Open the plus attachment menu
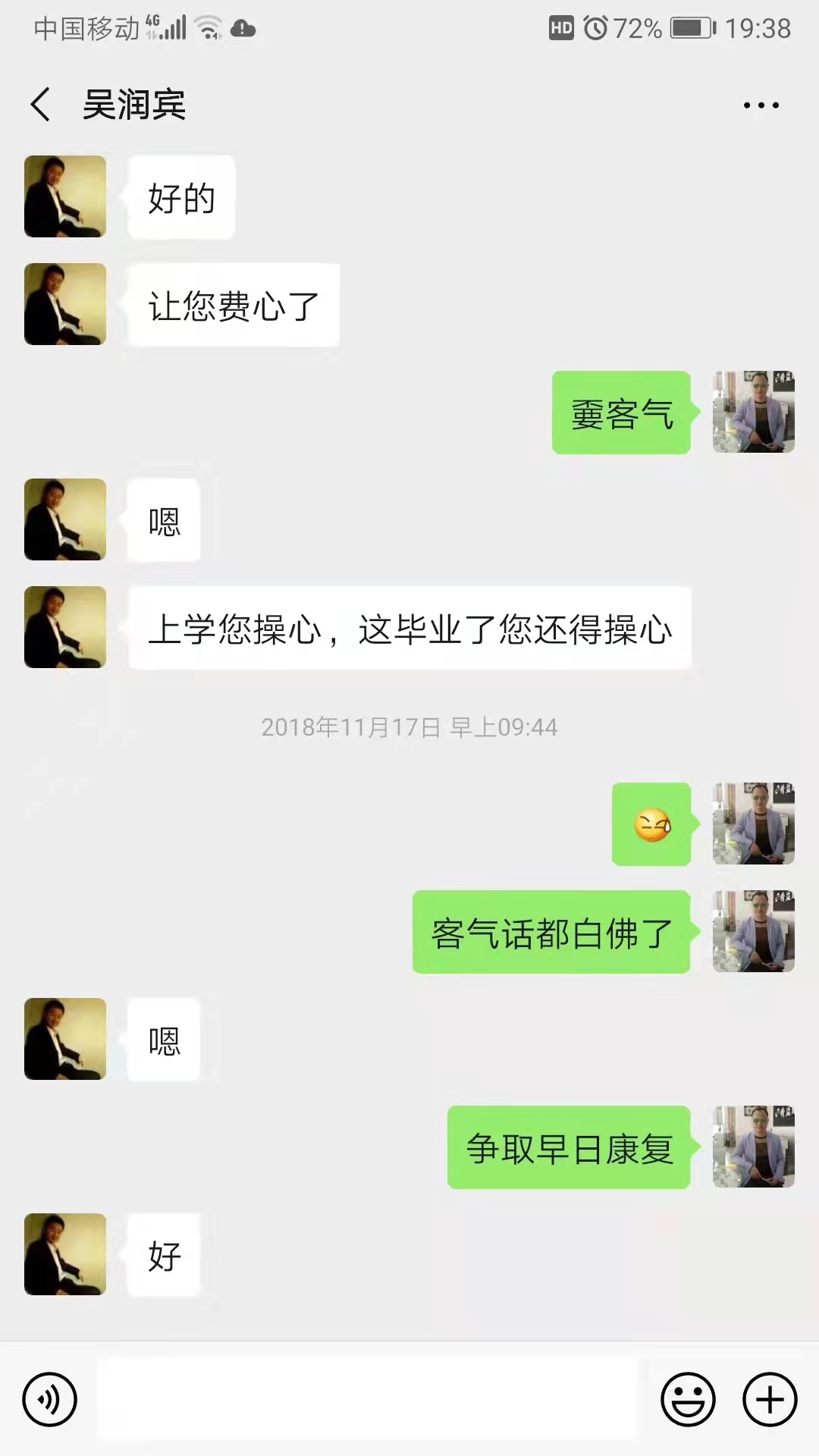819x1456 pixels. point(770,1399)
